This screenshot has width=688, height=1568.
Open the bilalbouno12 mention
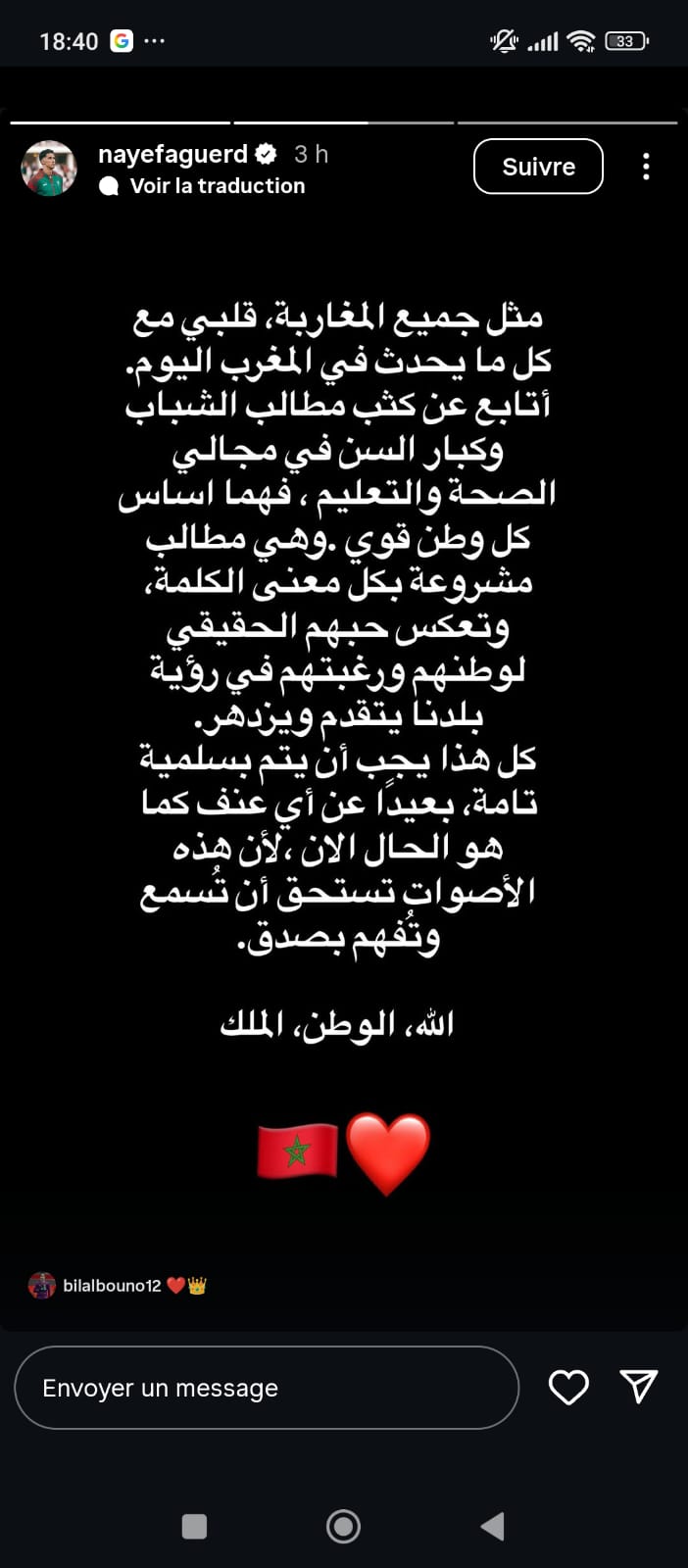pos(112,1285)
